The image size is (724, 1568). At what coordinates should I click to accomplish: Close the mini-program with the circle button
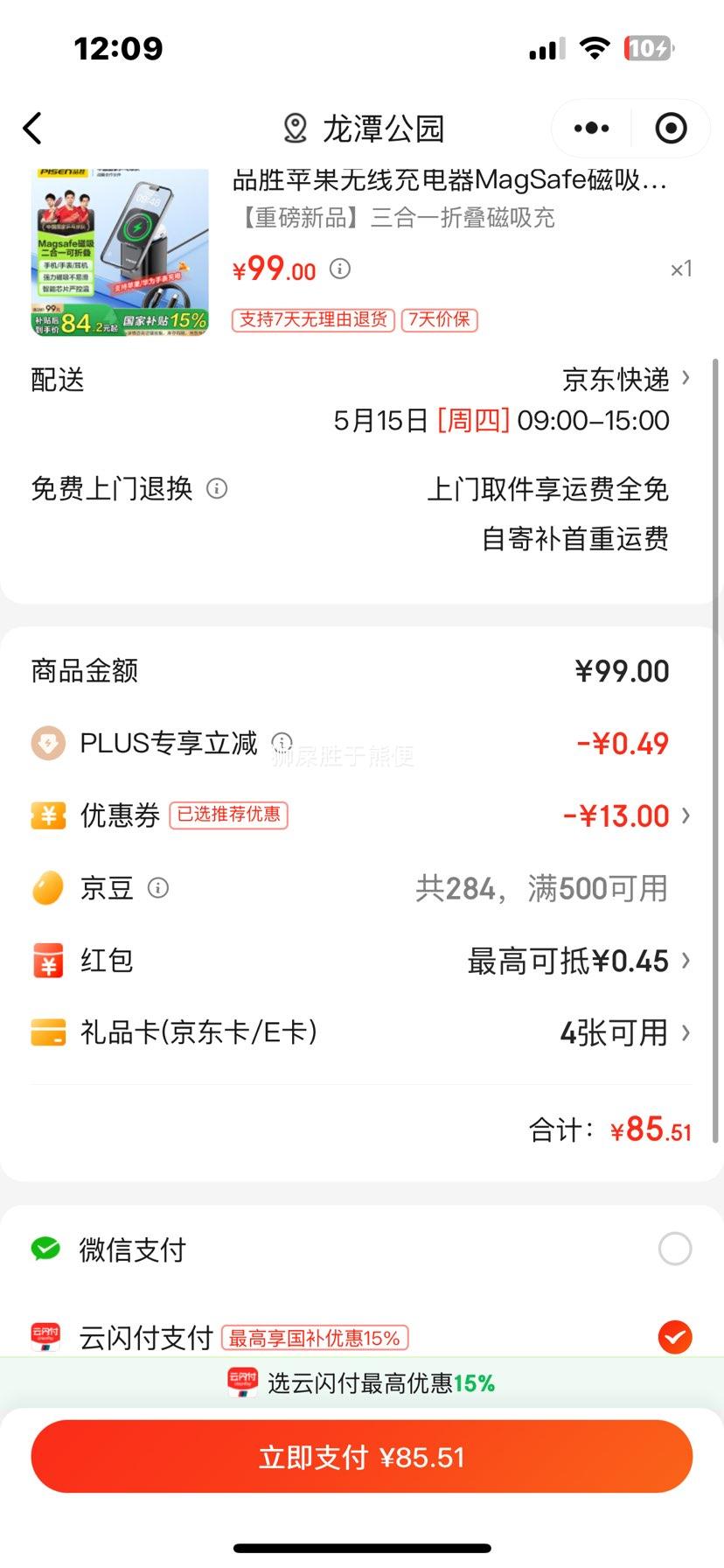point(671,129)
